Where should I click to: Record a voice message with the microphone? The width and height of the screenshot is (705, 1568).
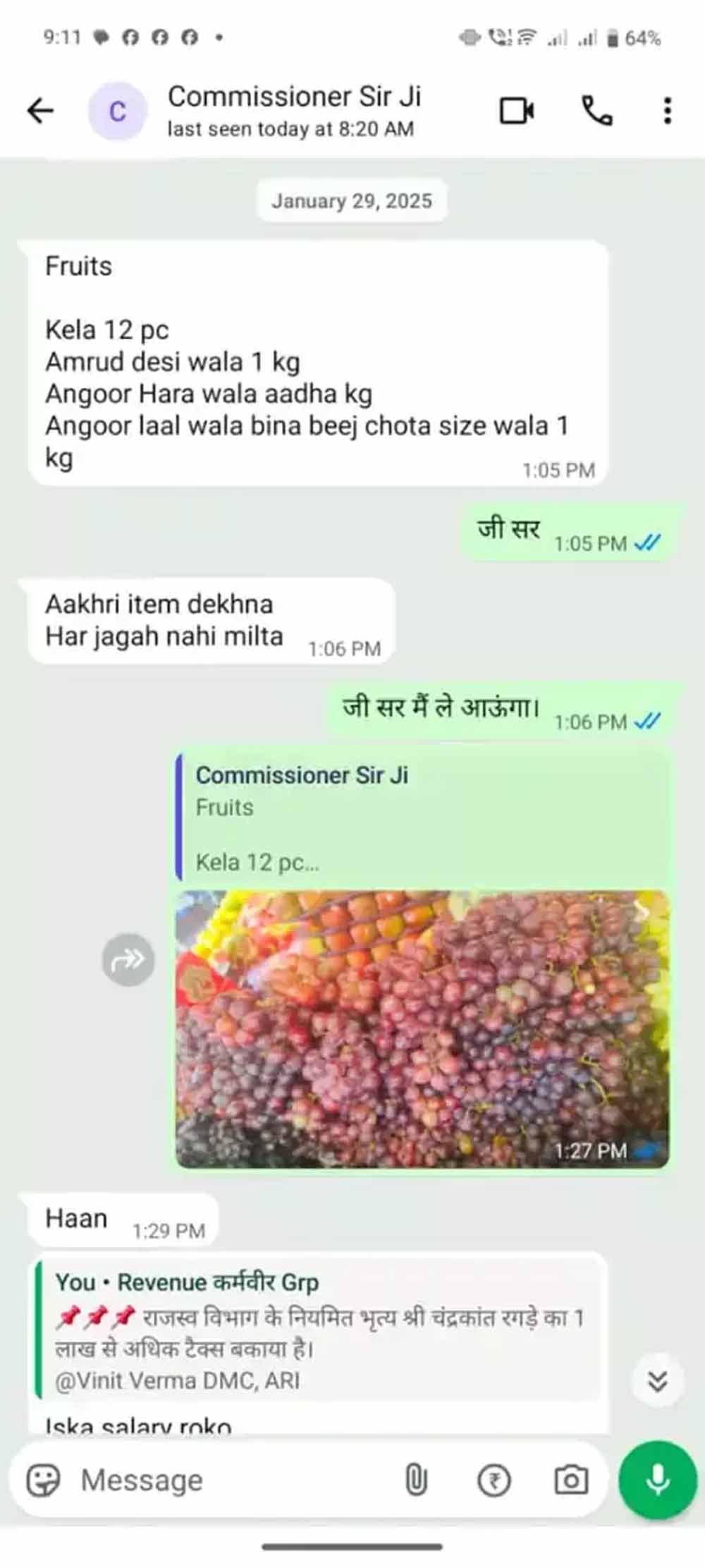pos(657,1480)
